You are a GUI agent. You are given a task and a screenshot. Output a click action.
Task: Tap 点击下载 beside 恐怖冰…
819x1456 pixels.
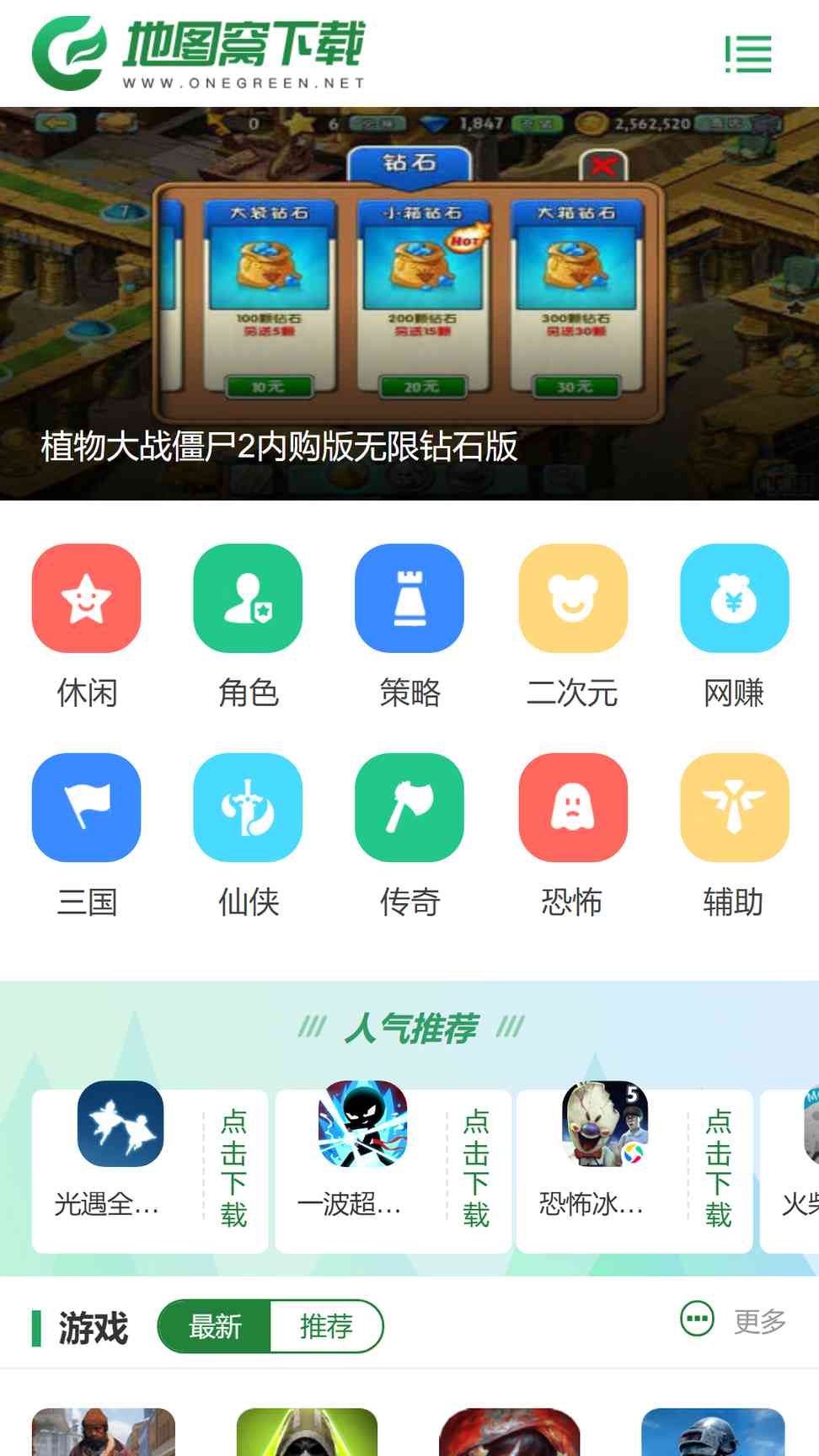(719, 1168)
